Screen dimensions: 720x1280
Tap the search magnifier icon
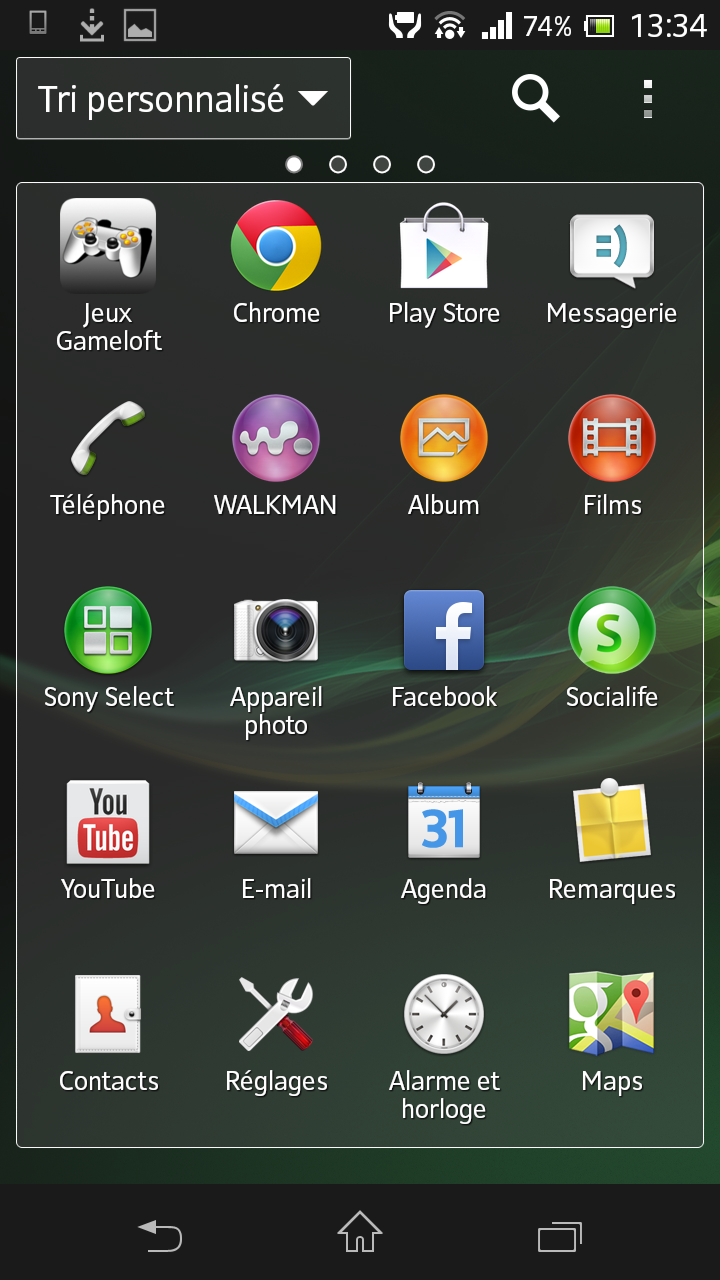coord(535,99)
